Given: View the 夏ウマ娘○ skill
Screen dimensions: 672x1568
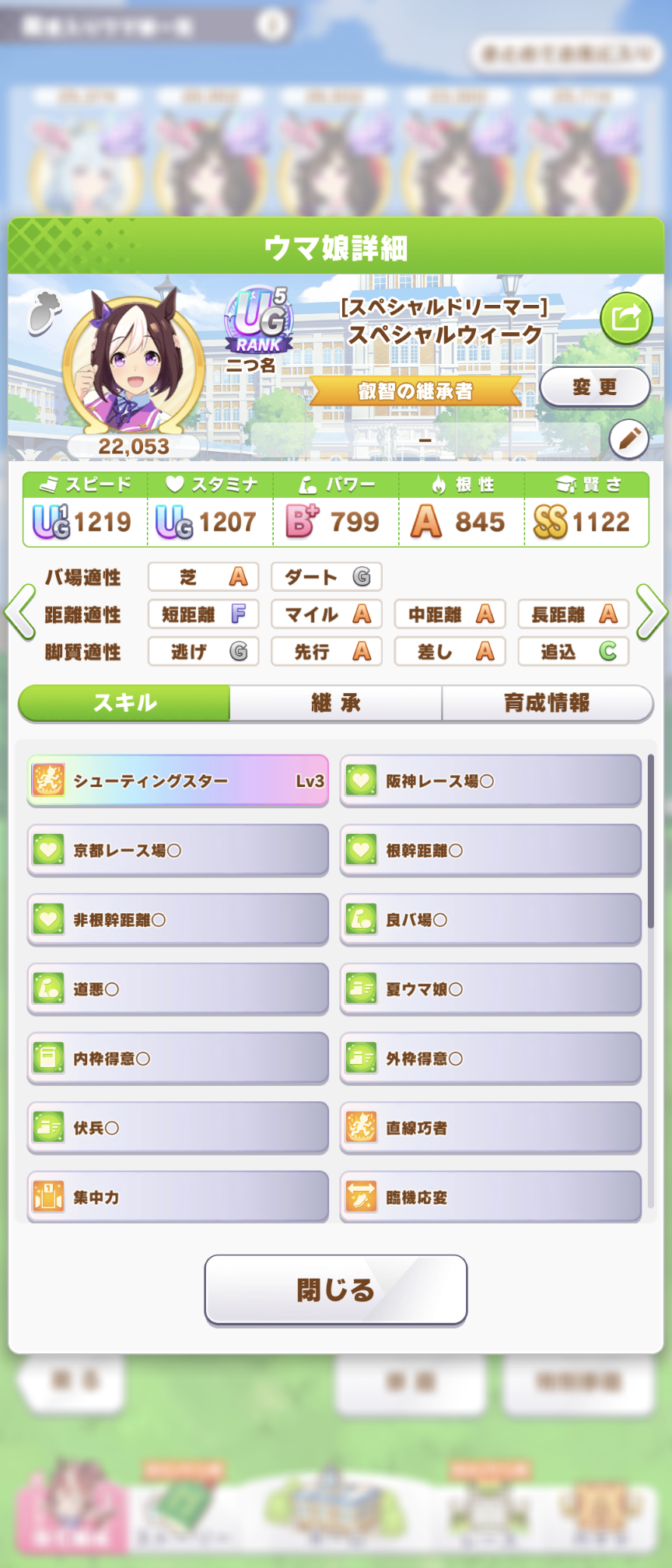Looking at the screenshot, I should (x=490, y=989).
